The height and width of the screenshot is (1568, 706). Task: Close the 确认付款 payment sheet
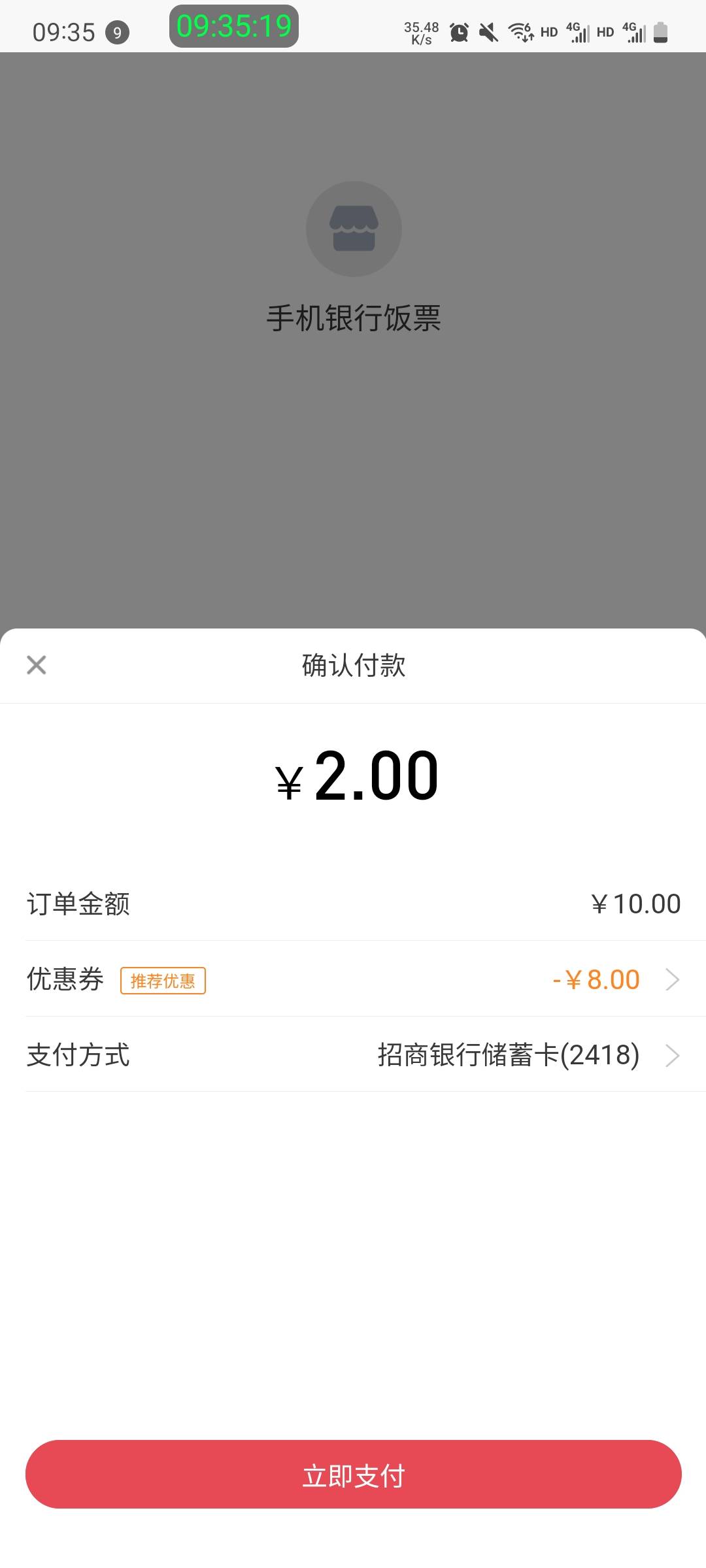tap(37, 665)
